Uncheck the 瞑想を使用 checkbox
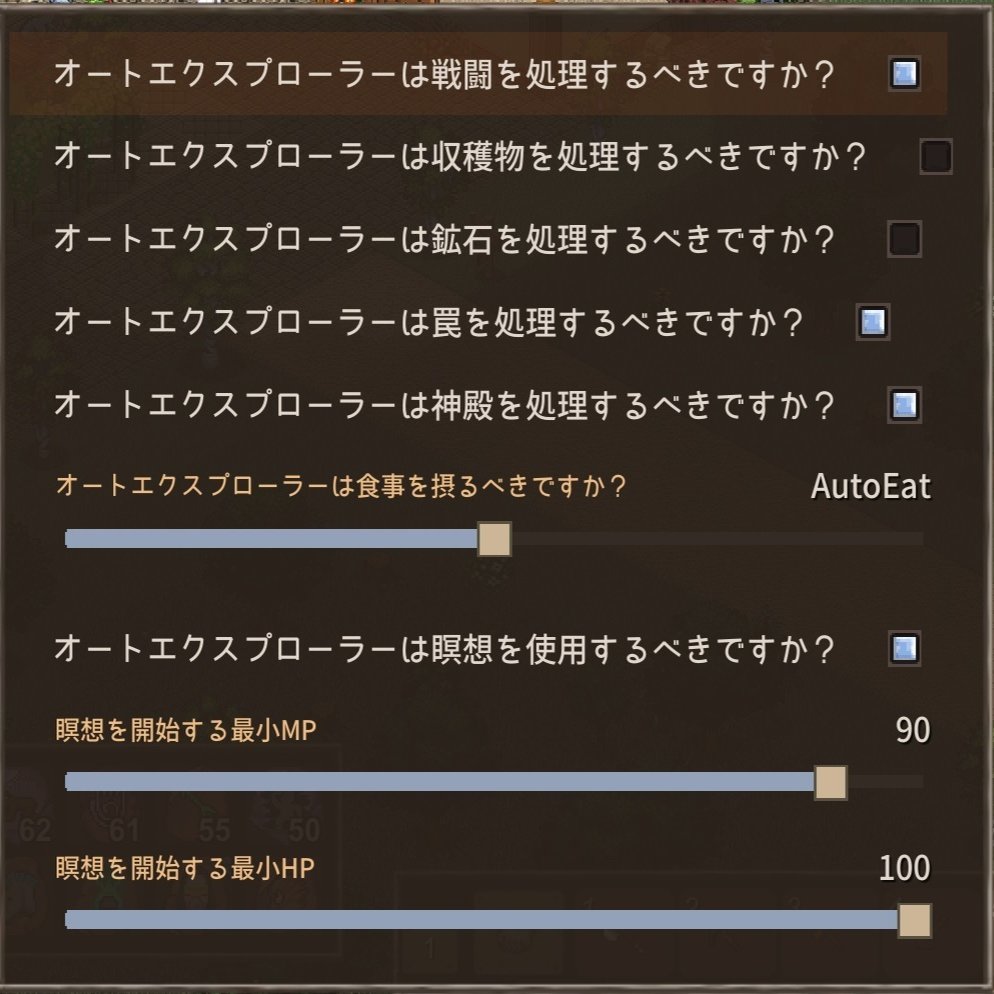Viewport: 994px width, 994px height. click(x=904, y=650)
